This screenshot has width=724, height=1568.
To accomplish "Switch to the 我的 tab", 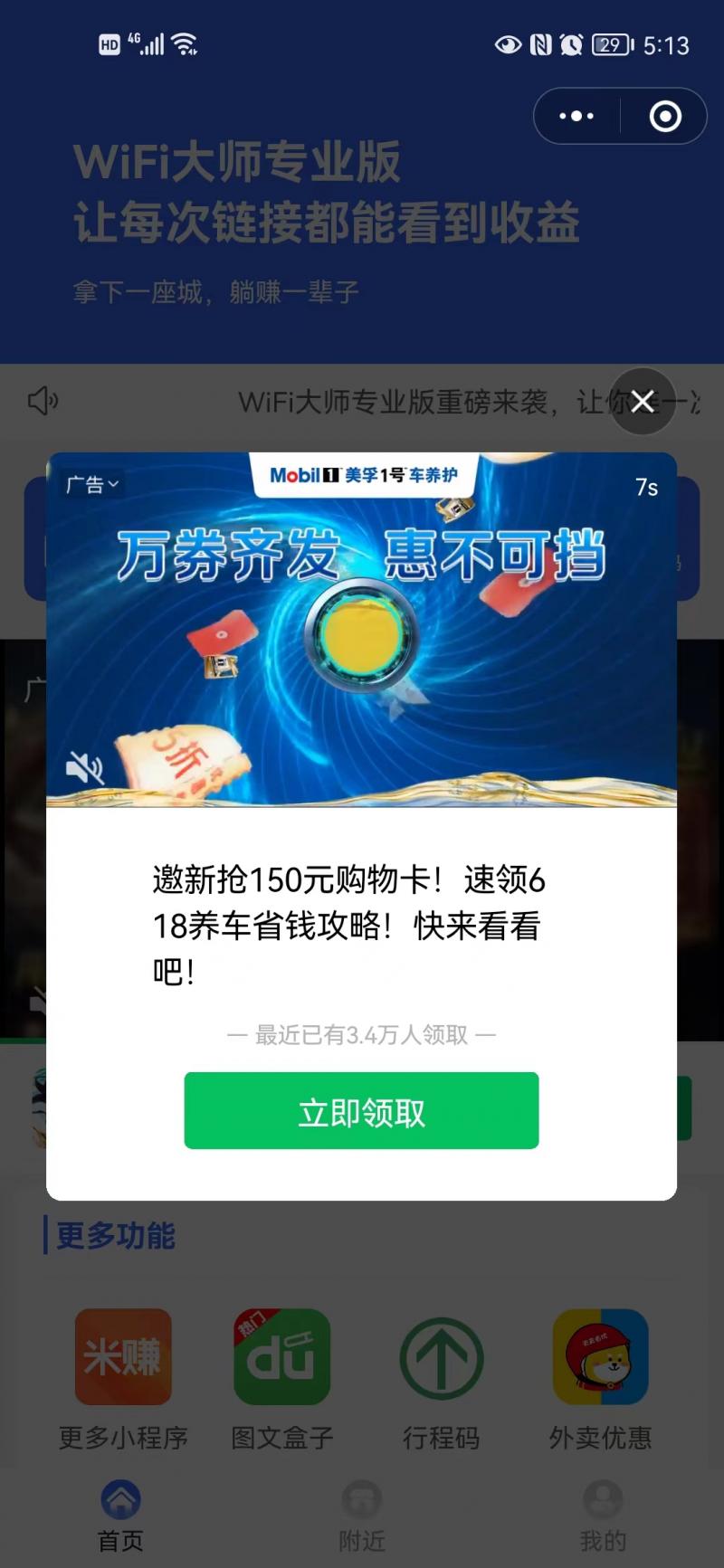I will click(603, 1515).
